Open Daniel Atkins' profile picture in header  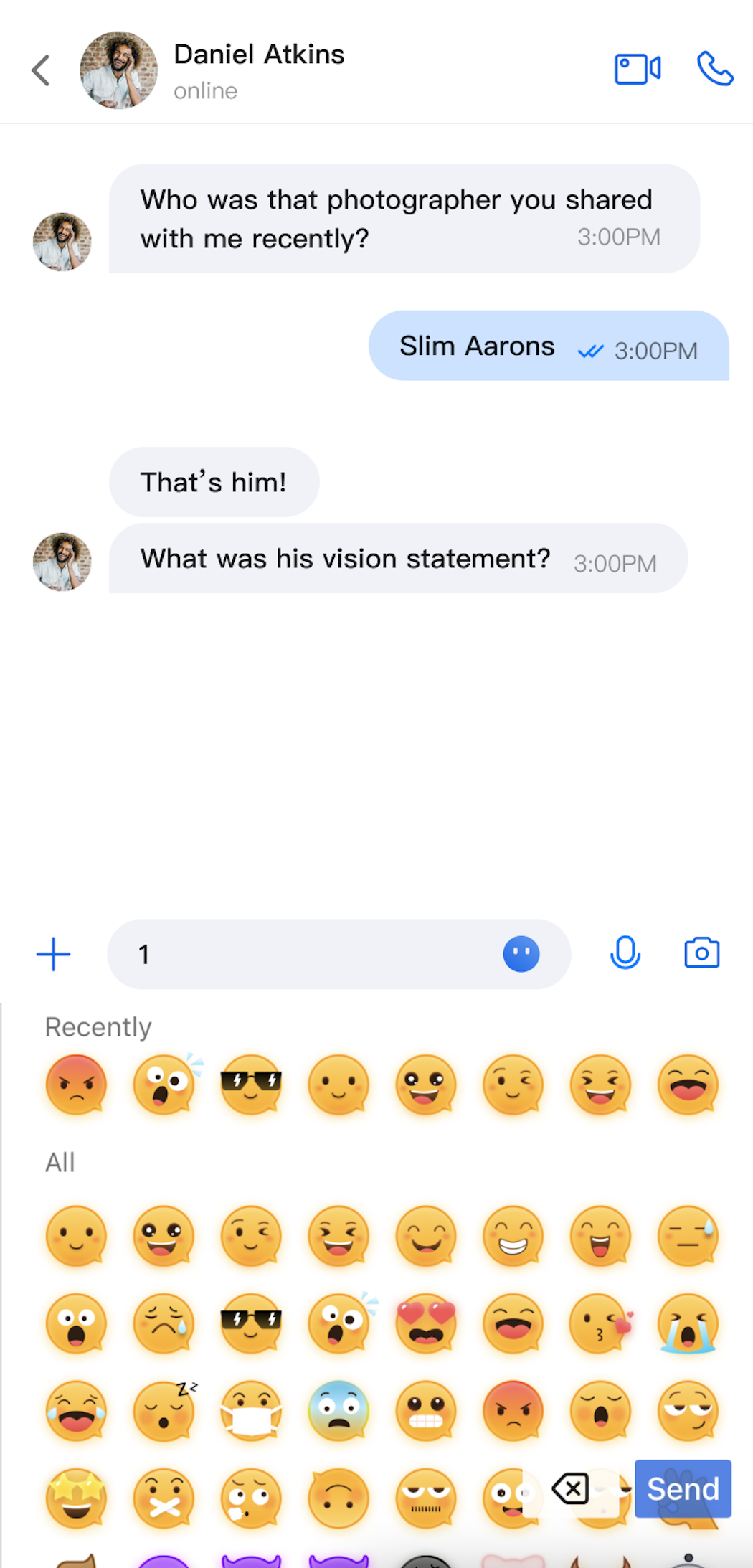[x=118, y=70]
